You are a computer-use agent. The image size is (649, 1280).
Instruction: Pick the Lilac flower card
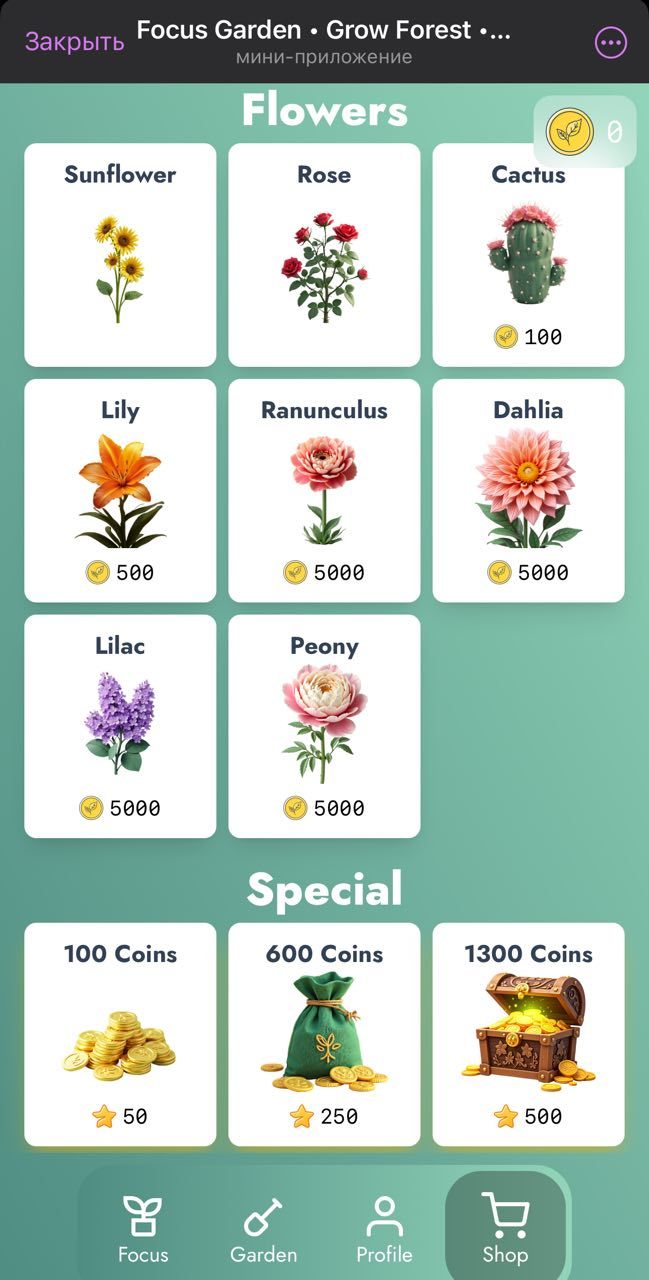pos(120,726)
